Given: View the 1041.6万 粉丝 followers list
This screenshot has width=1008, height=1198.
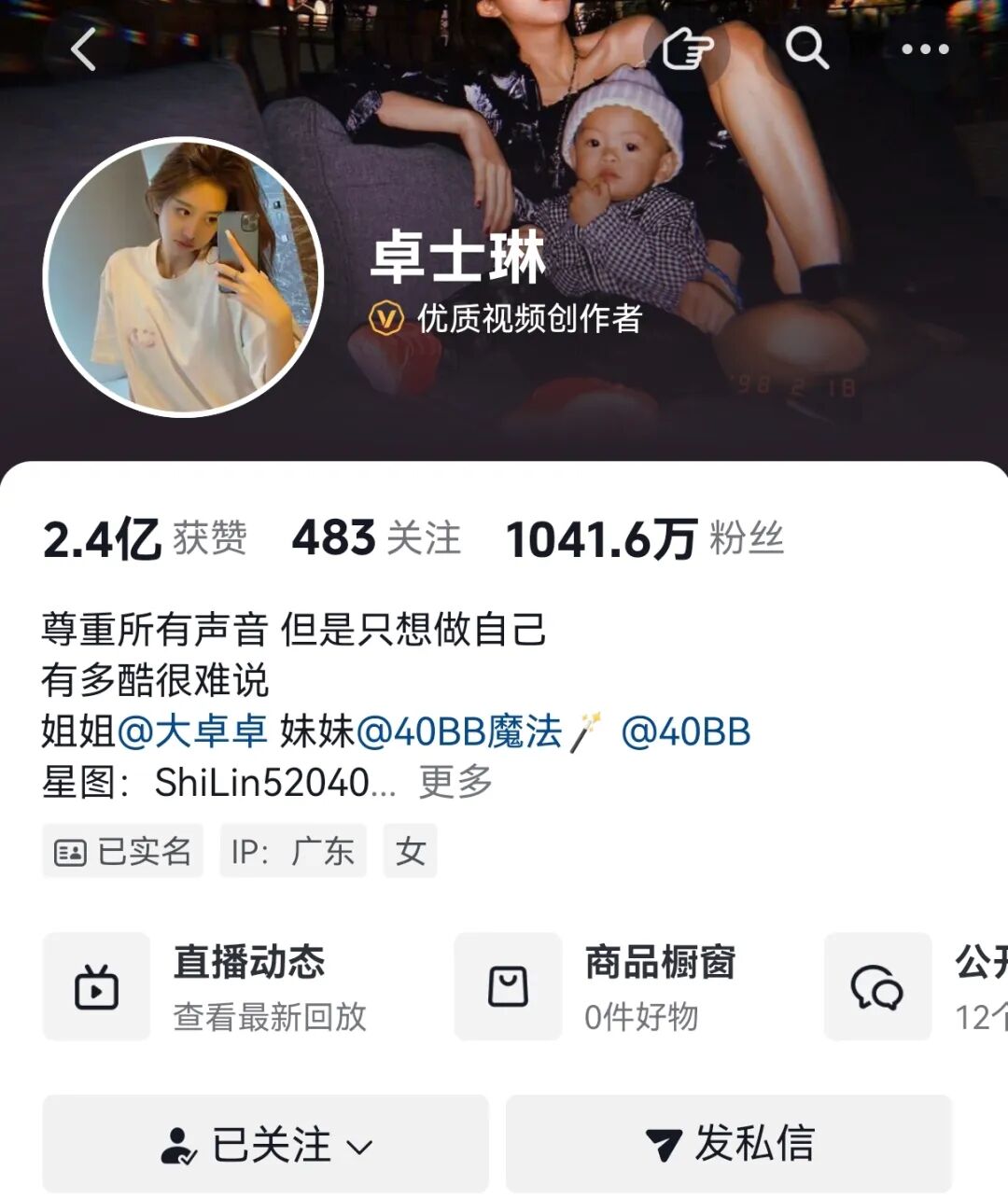Looking at the screenshot, I should (644, 539).
